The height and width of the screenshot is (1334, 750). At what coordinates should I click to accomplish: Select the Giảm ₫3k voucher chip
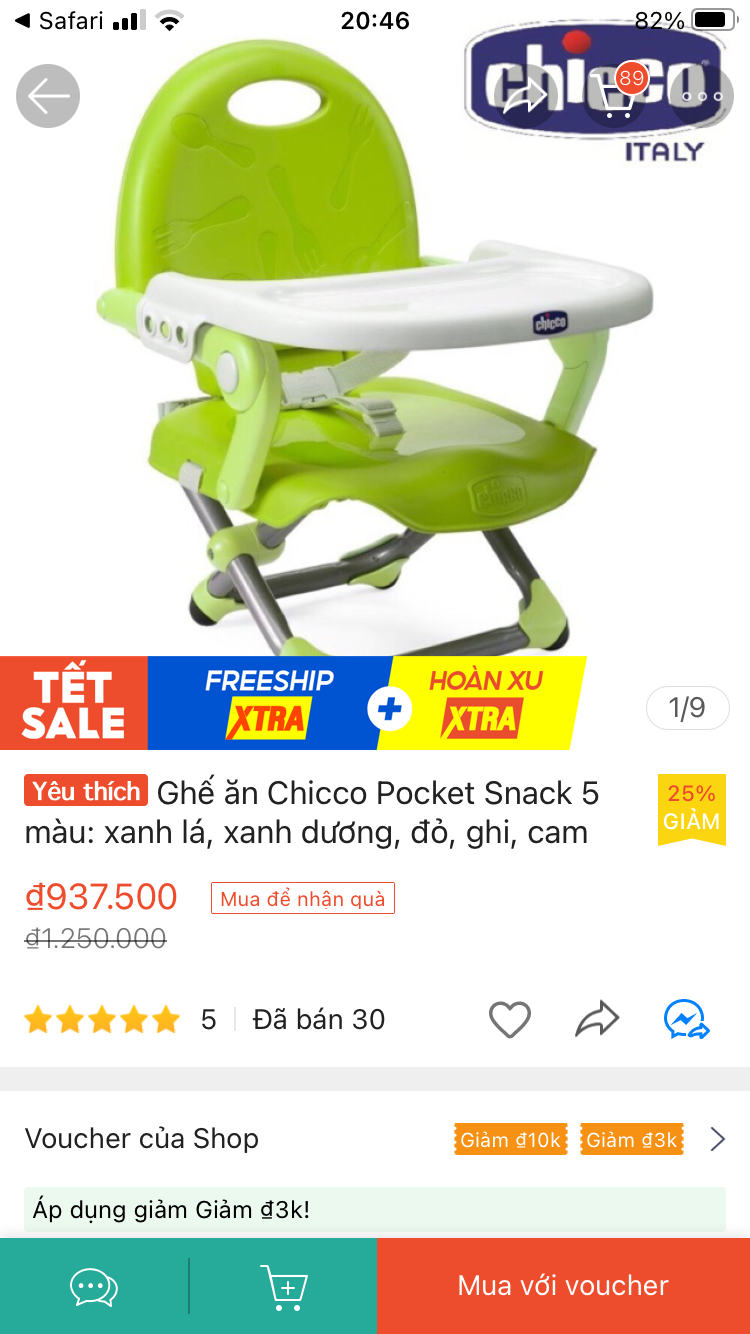click(x=632, y=1139)
